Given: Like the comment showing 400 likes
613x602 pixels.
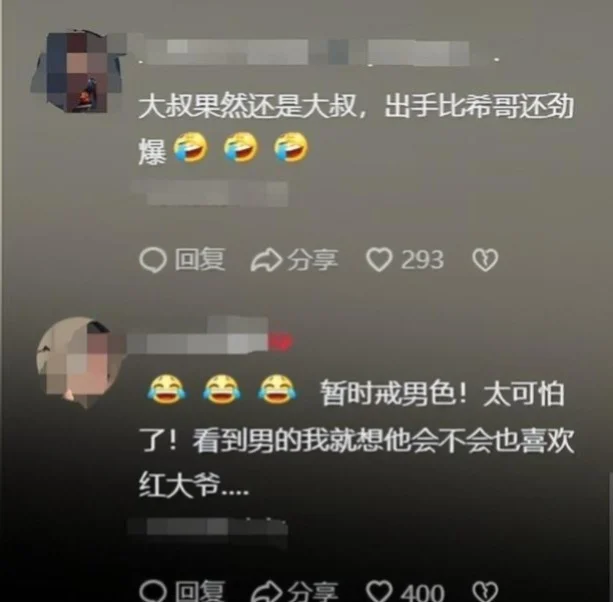Looking at the screenshot, I should point(379,590).
